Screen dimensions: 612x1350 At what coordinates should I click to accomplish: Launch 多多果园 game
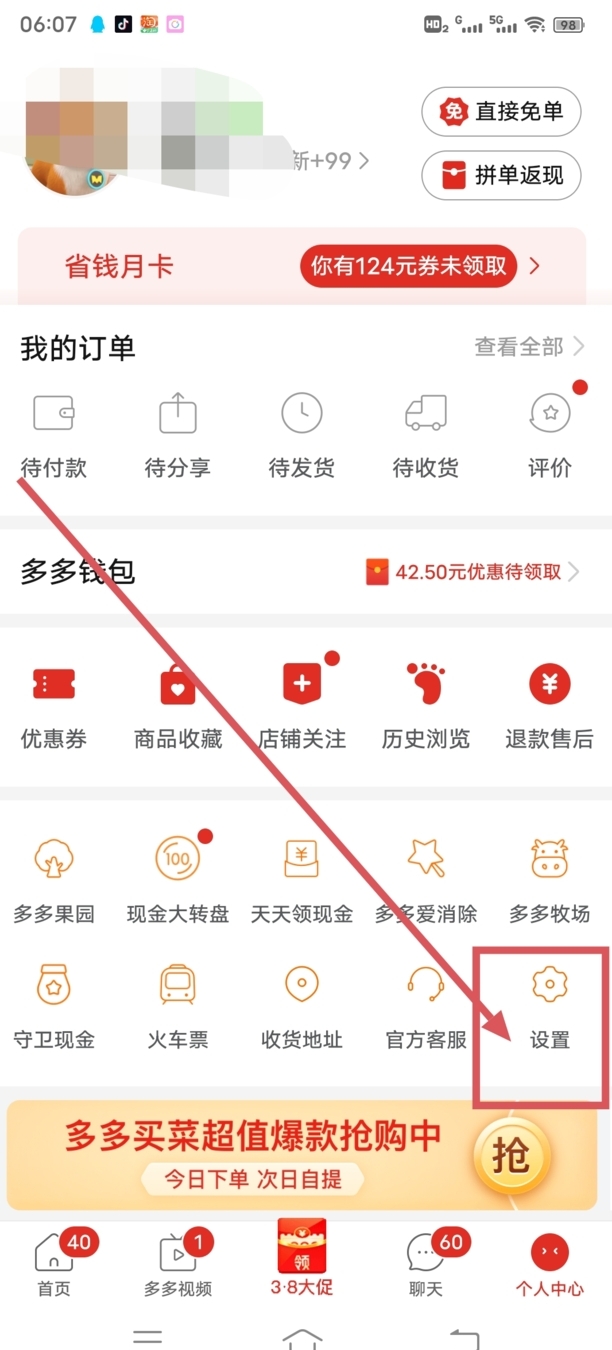point(54,880)
